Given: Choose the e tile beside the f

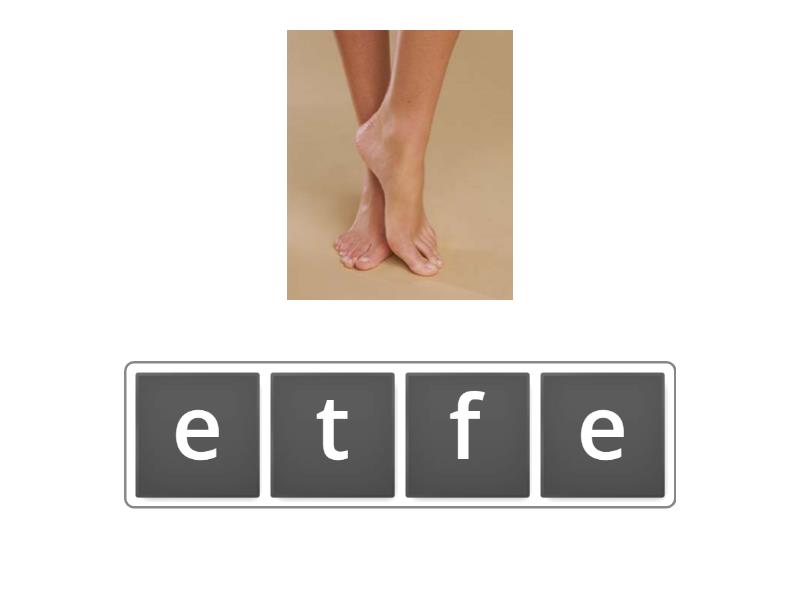Looking at the screenshot, I should click(x=602, y=434).
